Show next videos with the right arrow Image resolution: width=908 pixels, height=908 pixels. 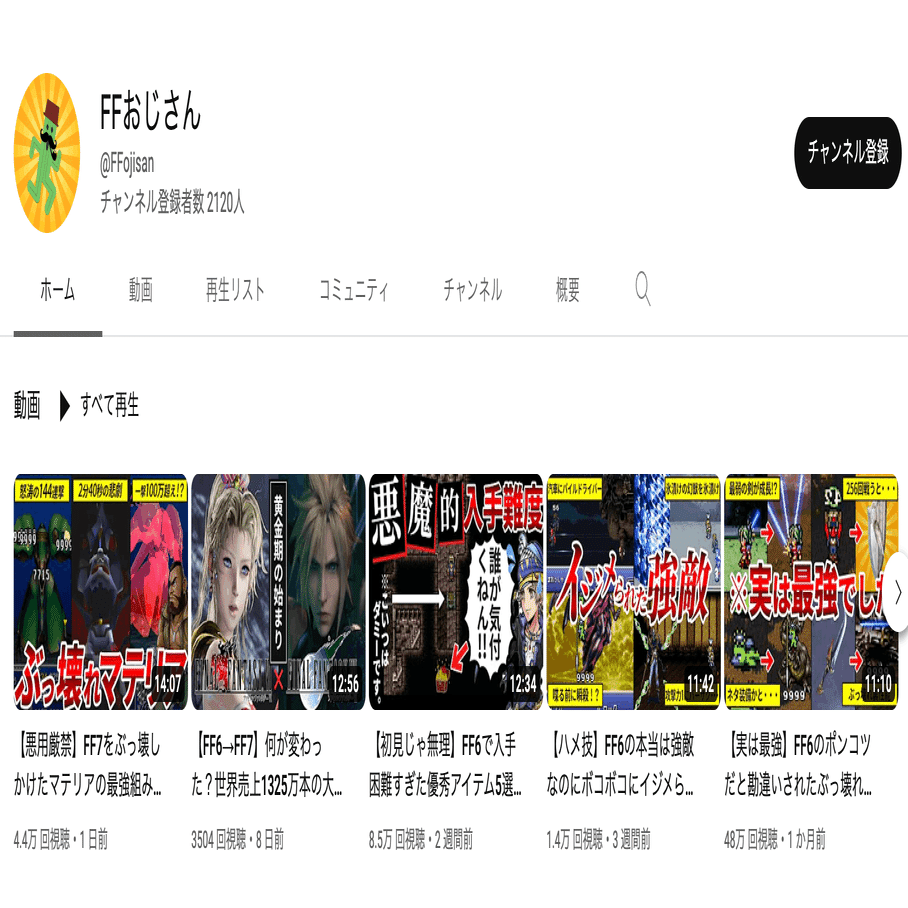click(x=896, y=592)
